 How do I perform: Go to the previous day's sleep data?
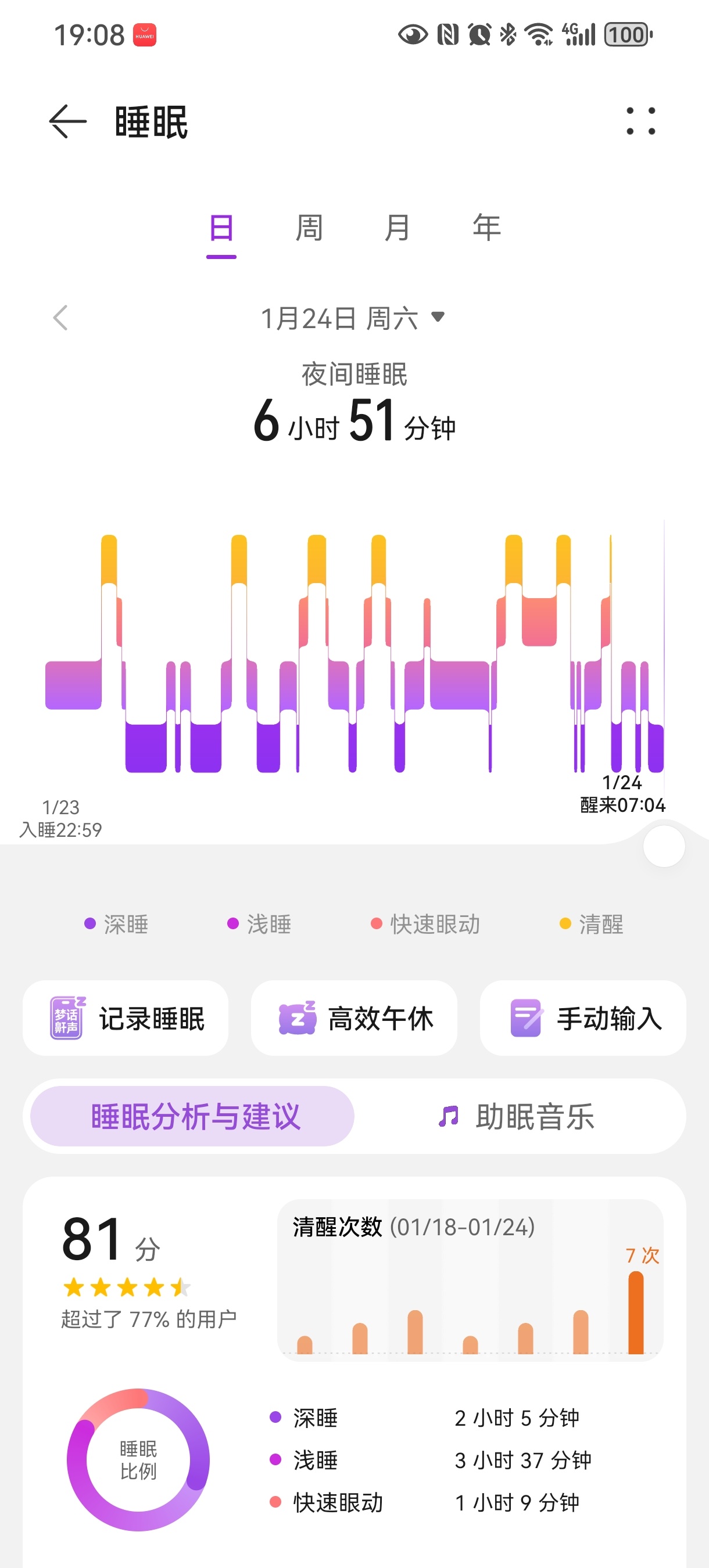click(60, 318)
